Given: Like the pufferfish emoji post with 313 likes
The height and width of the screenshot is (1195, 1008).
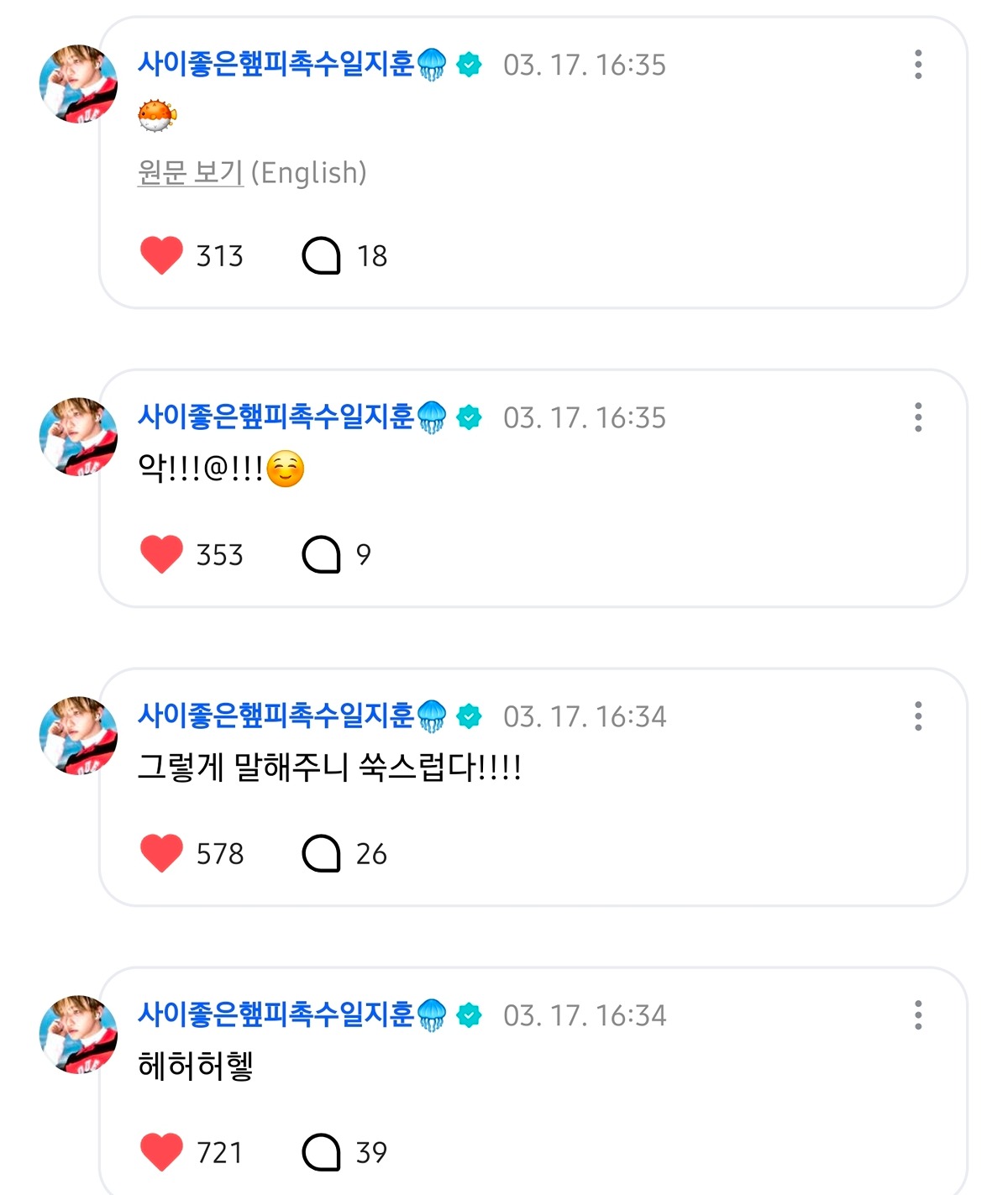Looking at the screenshot, I should click(x=161, y=255).
